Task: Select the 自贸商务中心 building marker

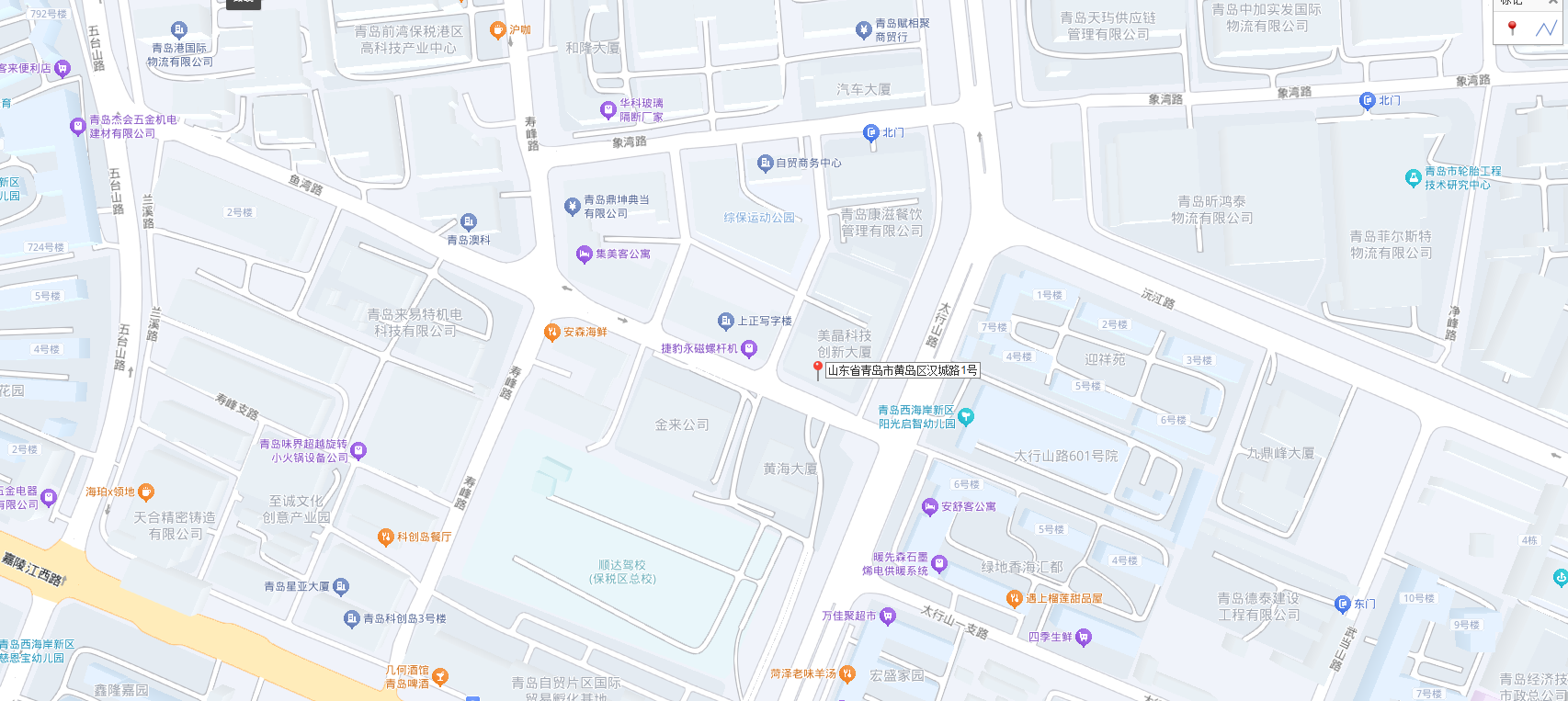Action: coord(765,164)
